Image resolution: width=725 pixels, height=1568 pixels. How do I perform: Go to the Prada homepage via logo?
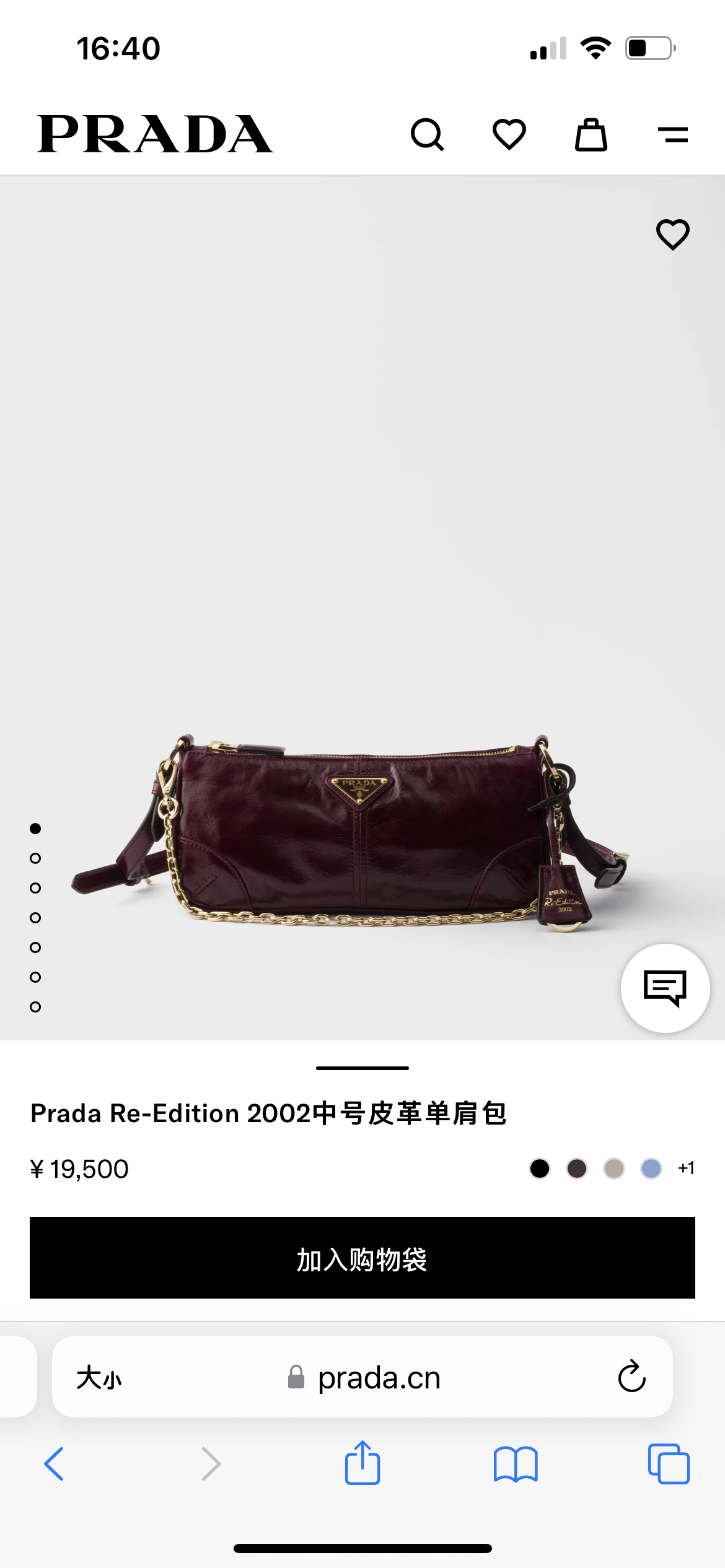coord(155,134)
